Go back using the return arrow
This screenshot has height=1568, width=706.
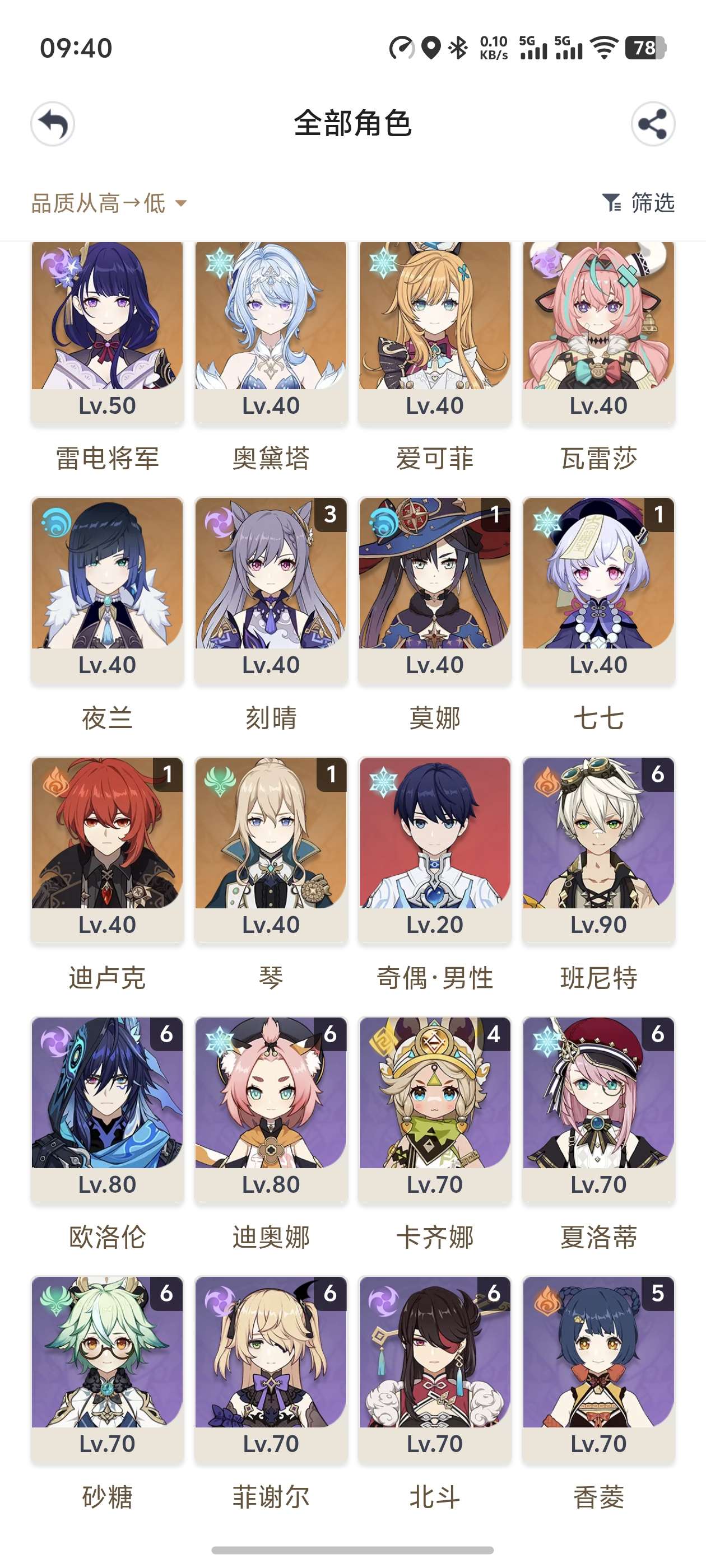[x=53, y=124]
